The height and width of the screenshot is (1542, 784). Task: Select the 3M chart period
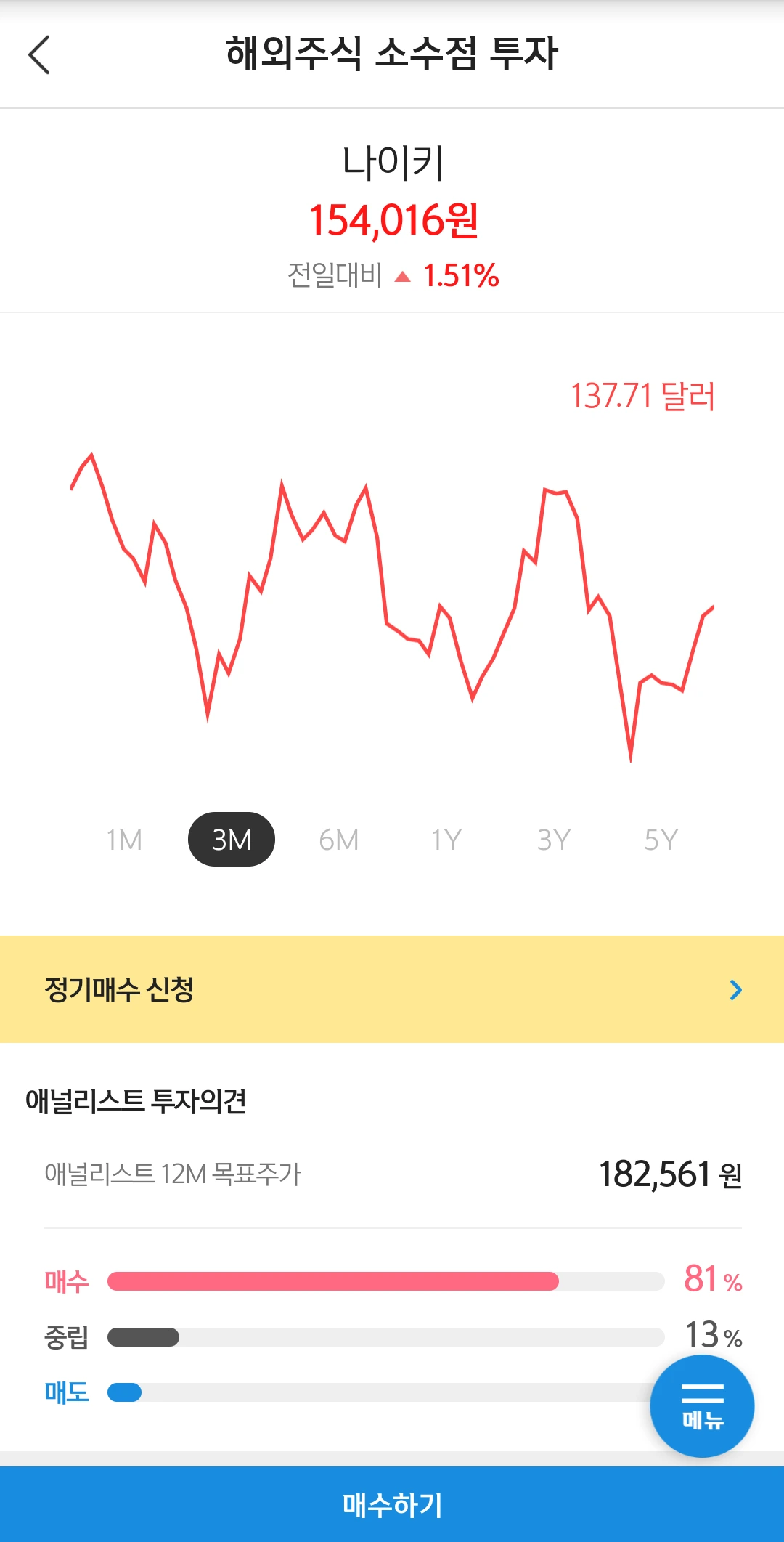click(x=232, y=840)
